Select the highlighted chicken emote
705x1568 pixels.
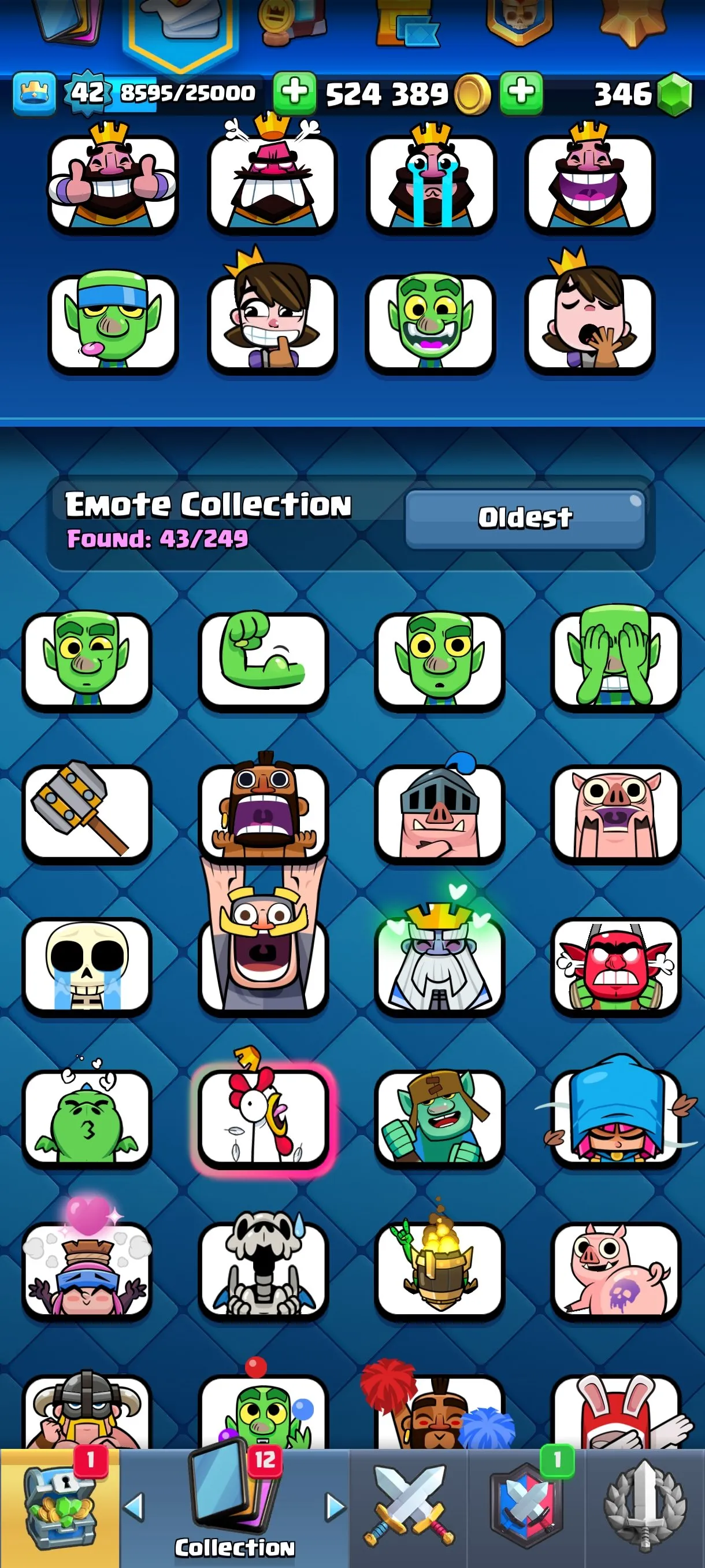pos(265,1120)
